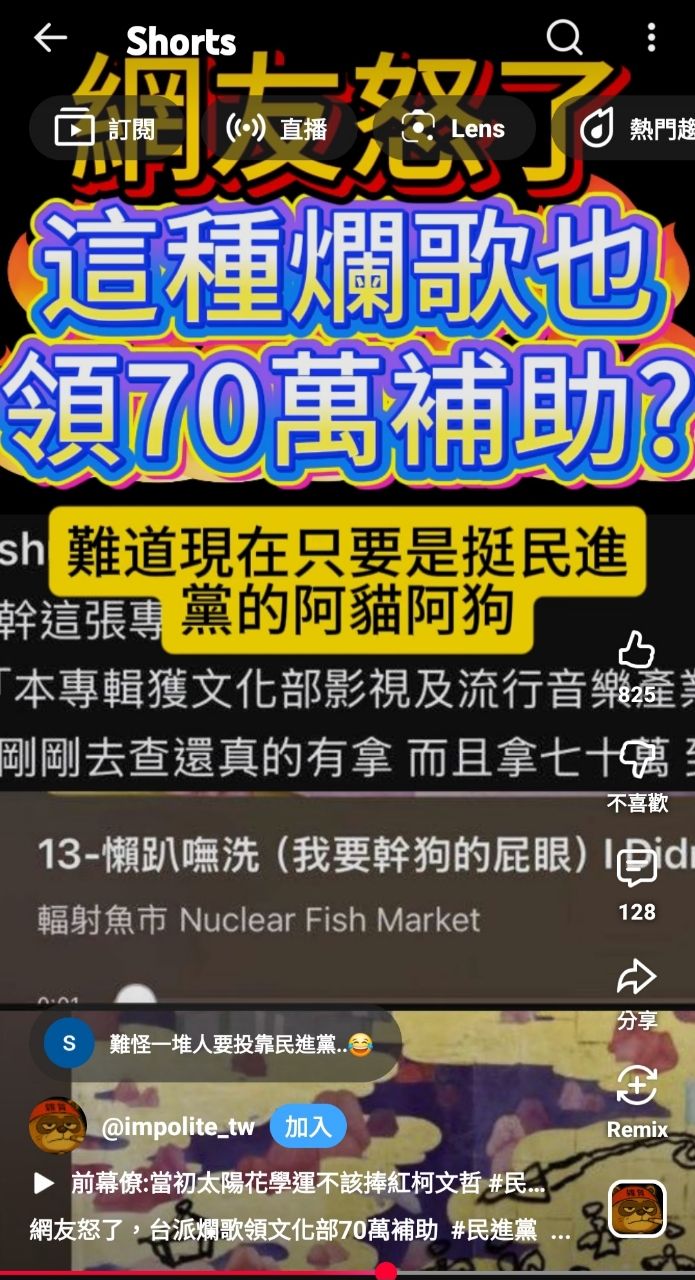The height and width of the screenshot is (1280, 695).
Task: Join the channel with 加入 button
Action: [307, 1127]
